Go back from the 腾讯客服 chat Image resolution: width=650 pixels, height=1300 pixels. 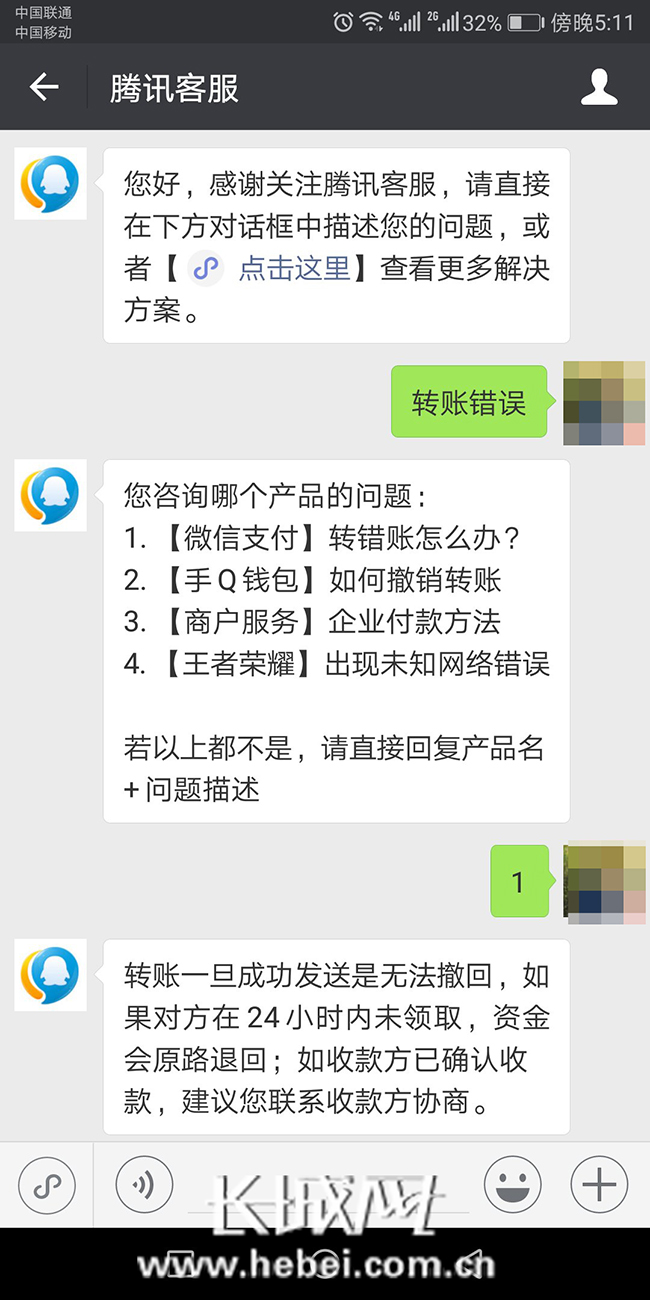pyautogui.click(x=44, y=88)
